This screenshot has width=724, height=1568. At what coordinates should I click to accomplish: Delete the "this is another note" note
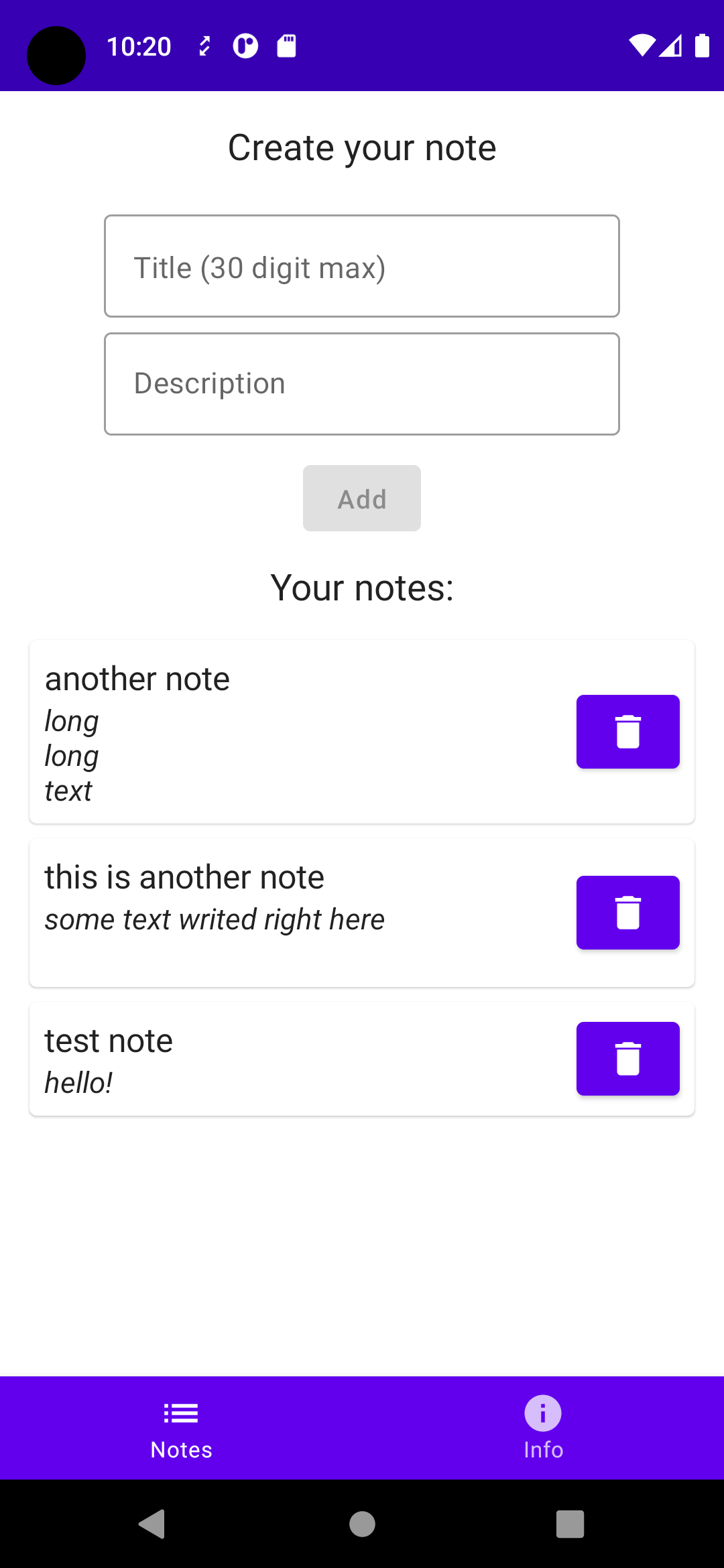point(628,913)
